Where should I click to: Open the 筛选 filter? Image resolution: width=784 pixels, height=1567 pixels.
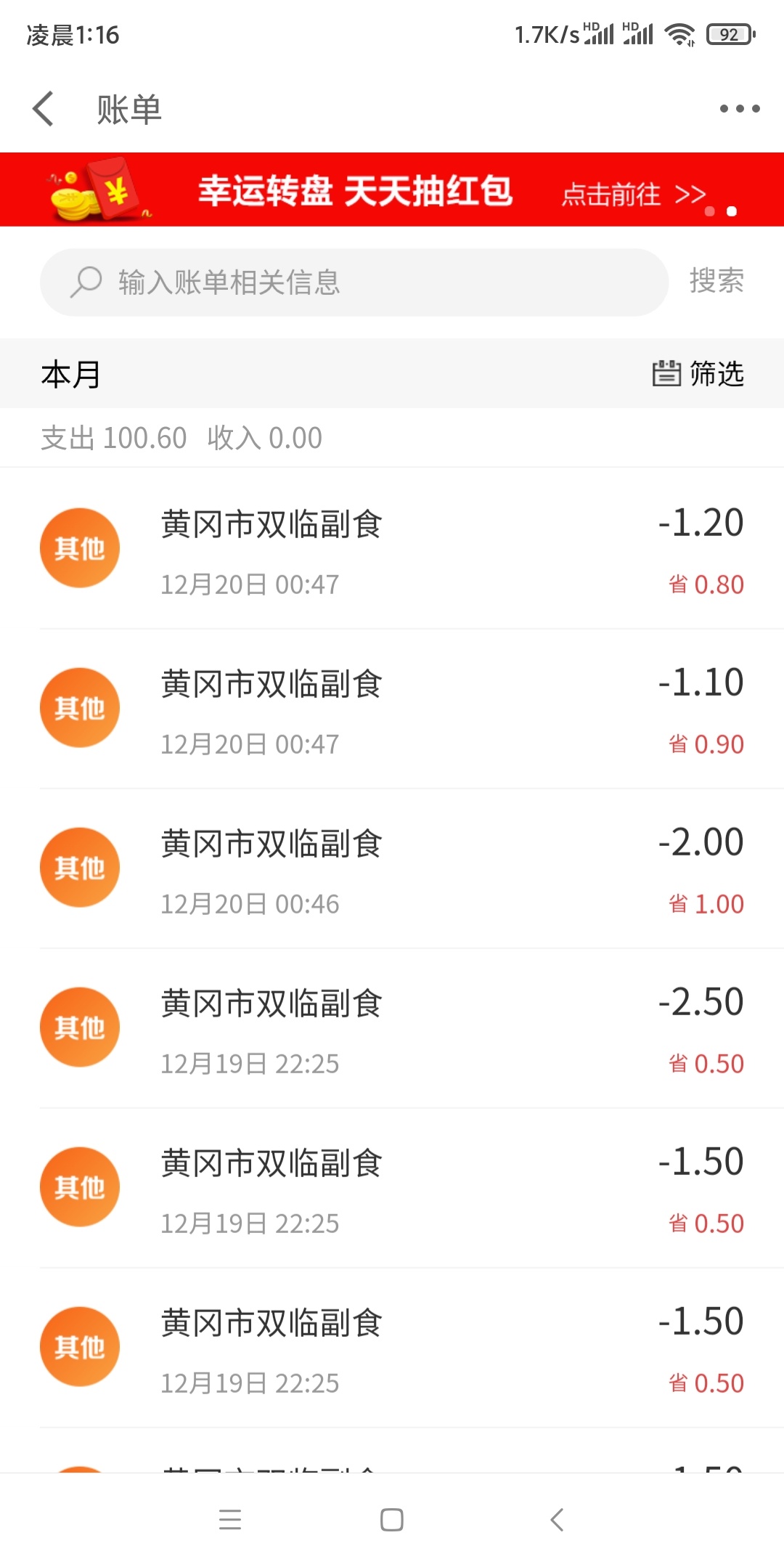click(698, 373)
